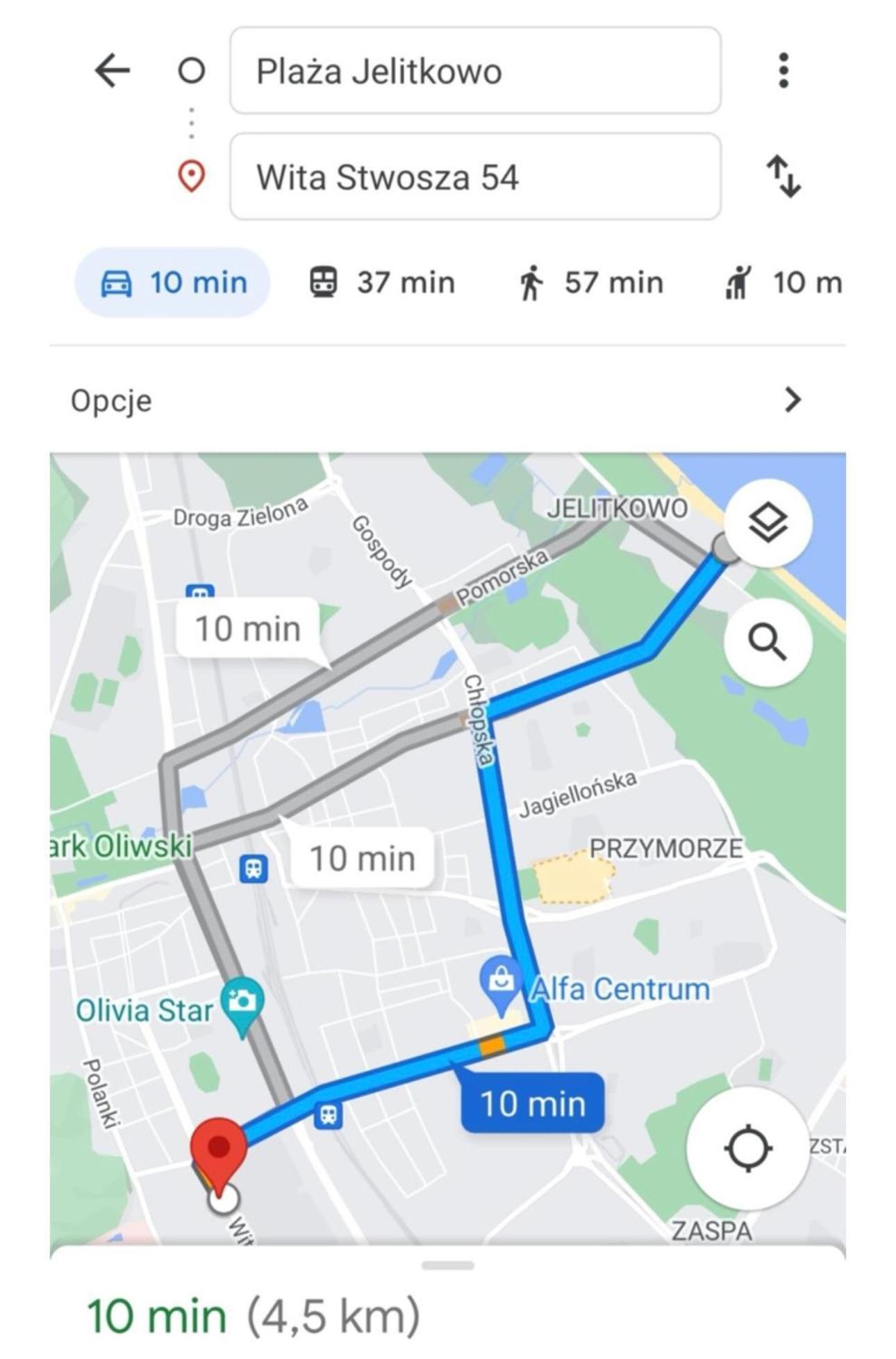
Task: Switch to public transit 37 min
Action: click(381, 283)
